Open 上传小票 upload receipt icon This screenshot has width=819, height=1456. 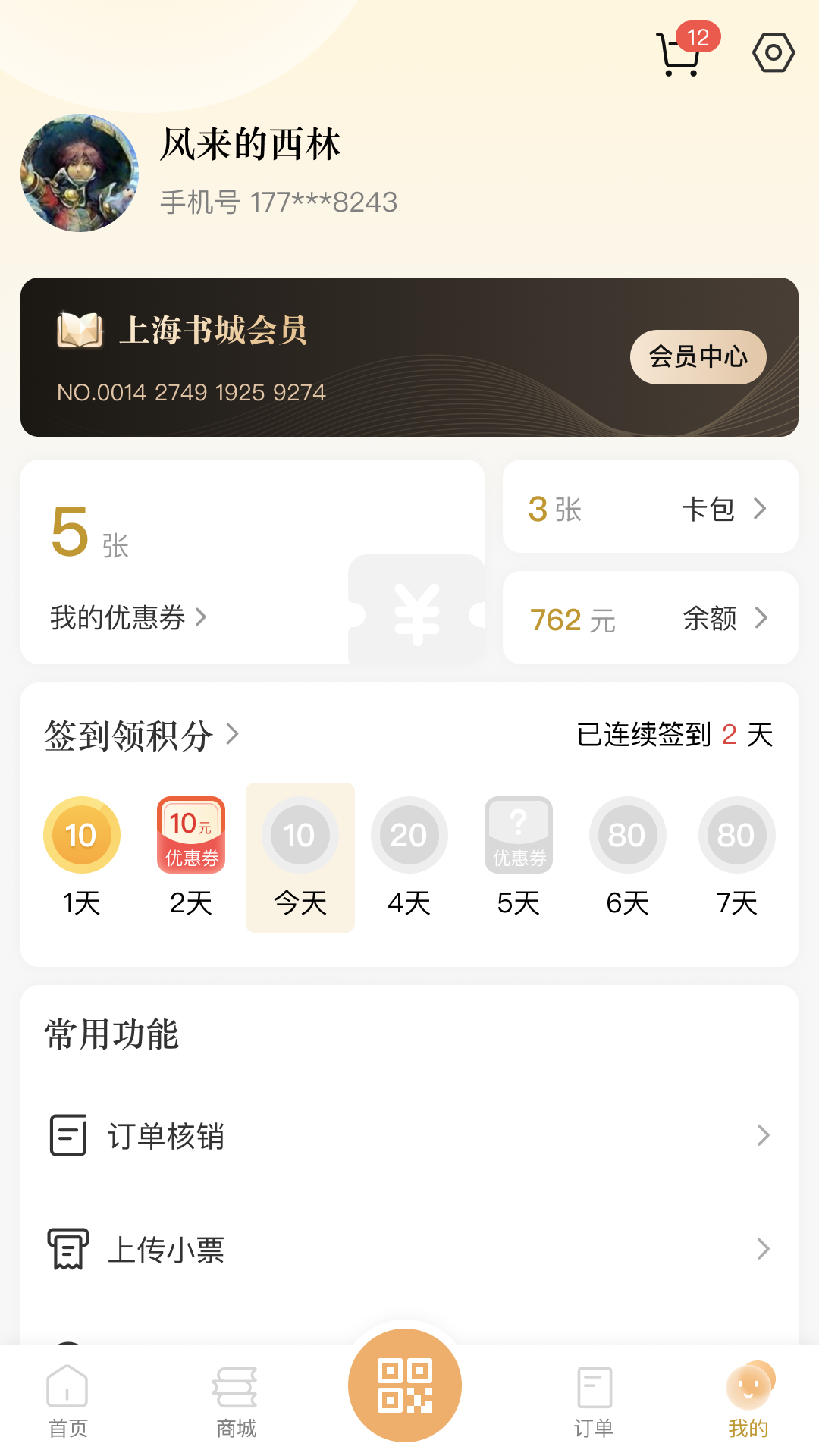[x=68, y=1249]
